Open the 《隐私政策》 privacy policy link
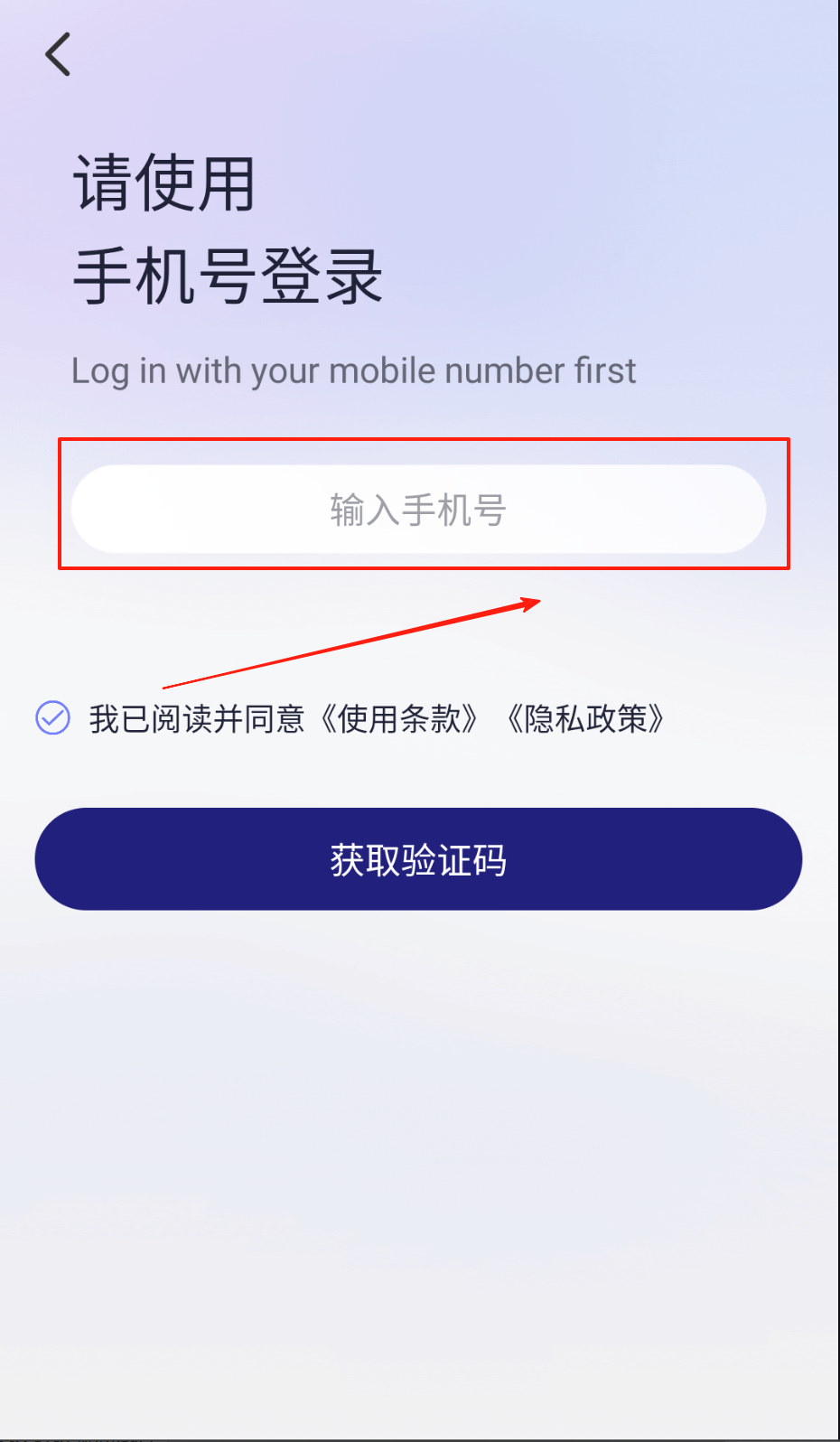 point(586,719)
